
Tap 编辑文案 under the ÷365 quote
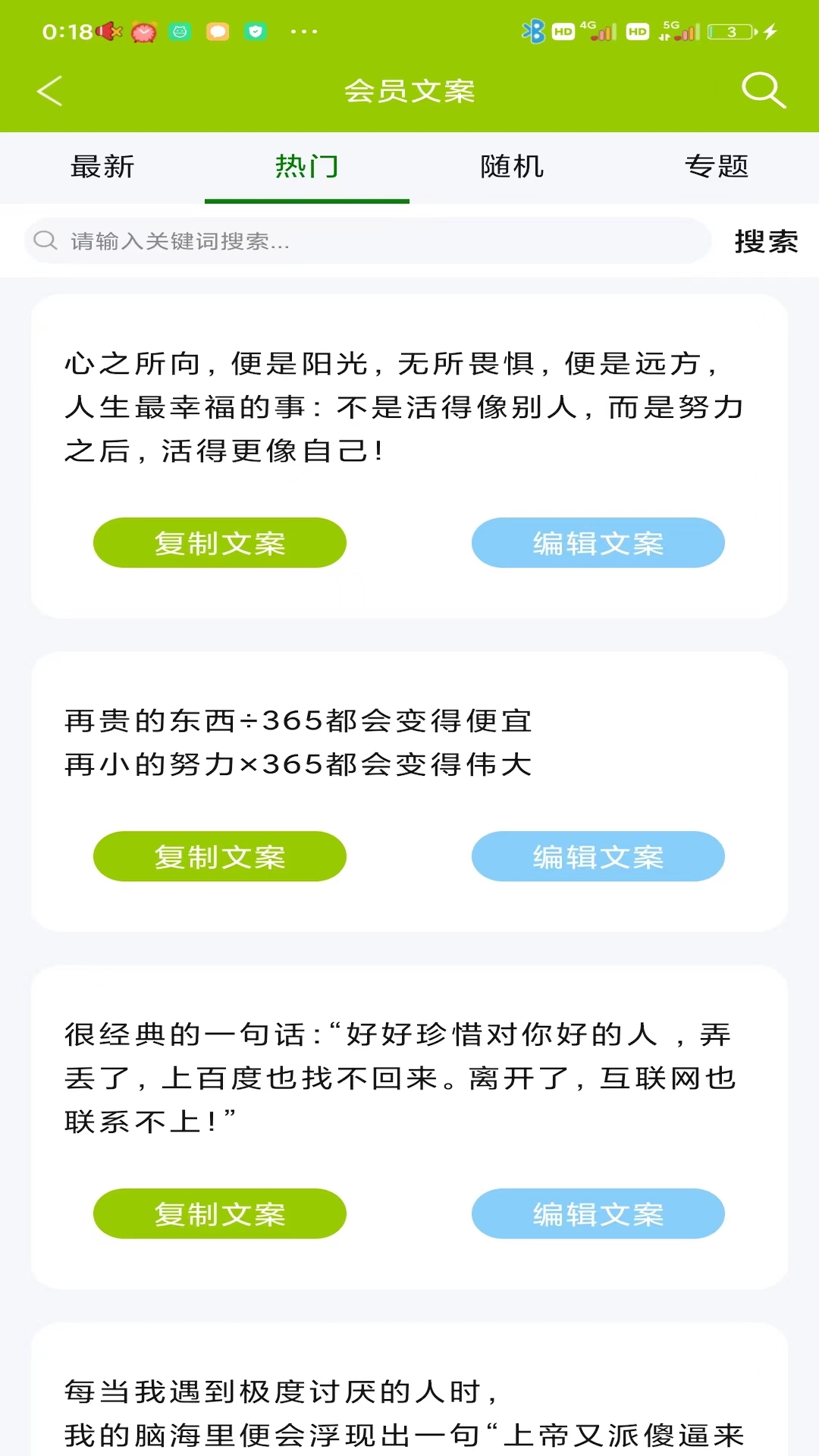598,856
